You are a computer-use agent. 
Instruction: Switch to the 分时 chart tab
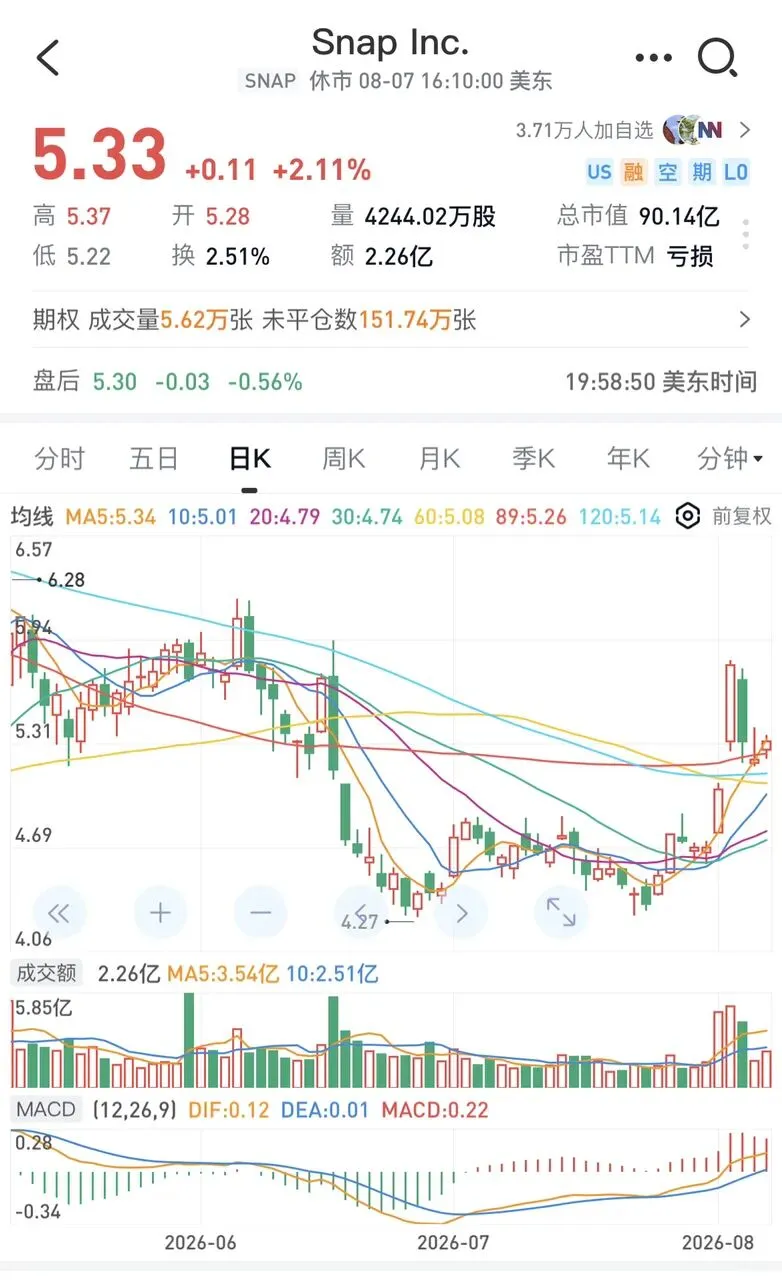click(x=60, y=459)
